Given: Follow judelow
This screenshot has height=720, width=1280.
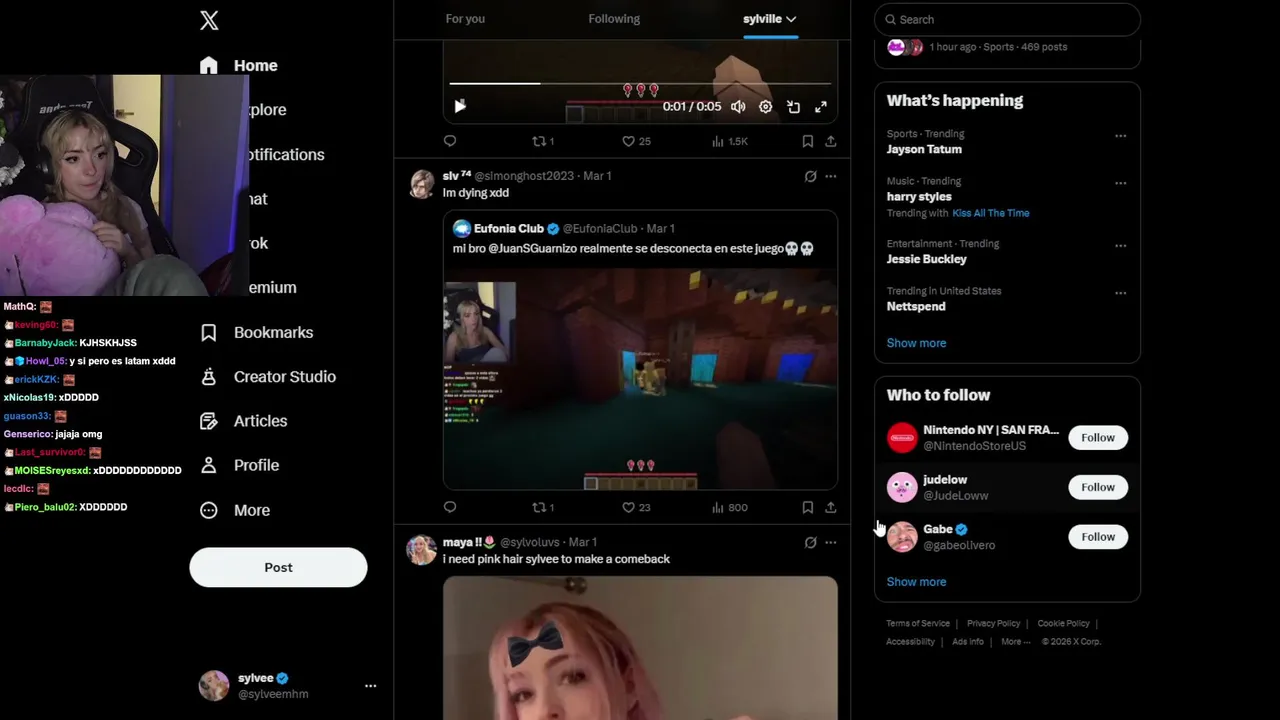Looking at the screenshot, I should [1097, 488].
